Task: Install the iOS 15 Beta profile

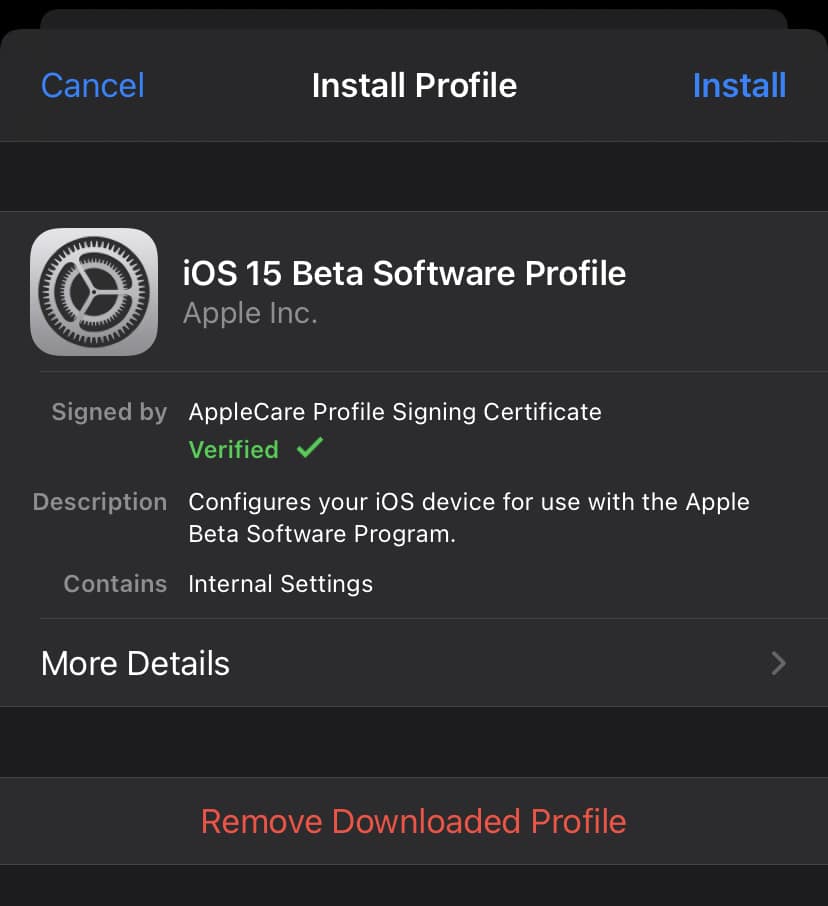Action: 739,85
